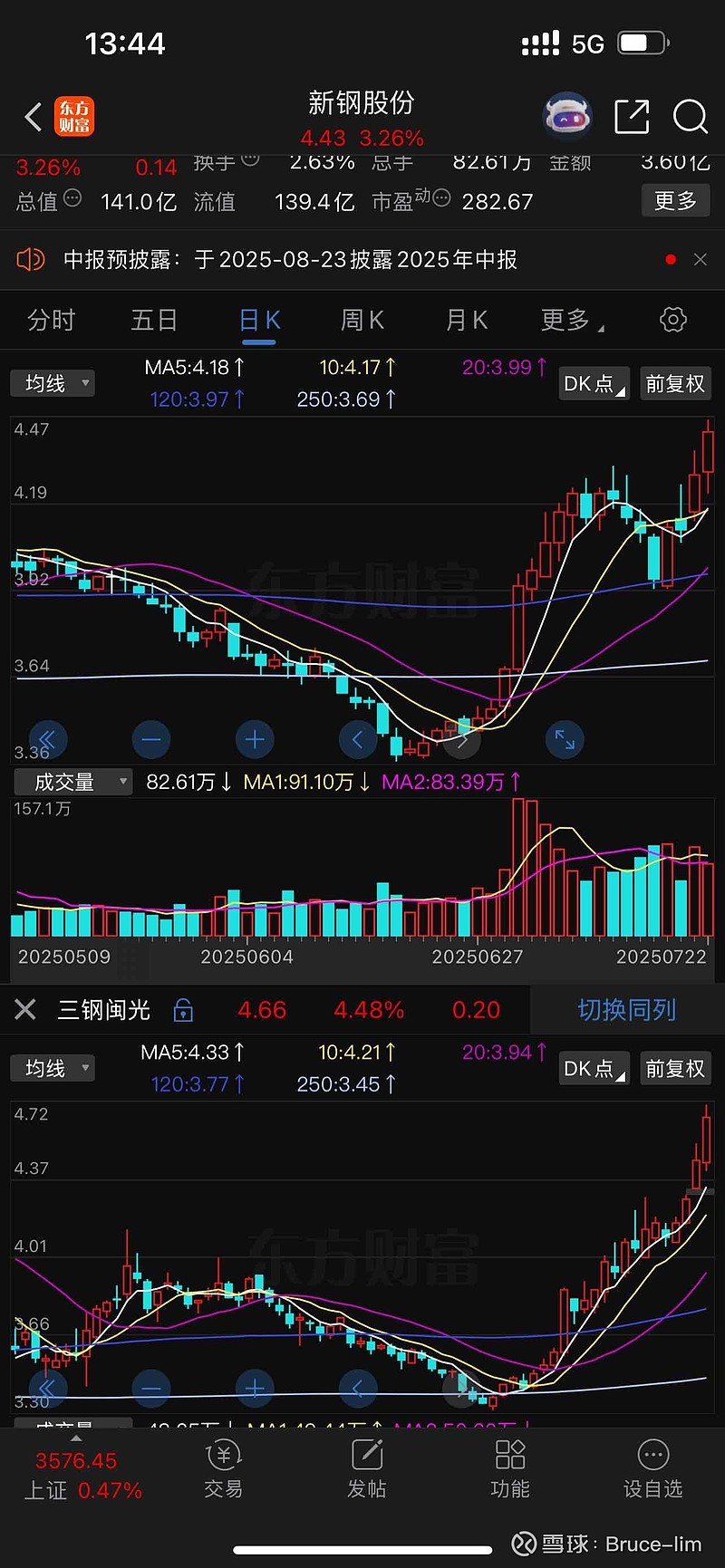Tap 设自选 to add to watchlist
The width and height of the screenshot is (725, 1568).
click(652, 1469)
